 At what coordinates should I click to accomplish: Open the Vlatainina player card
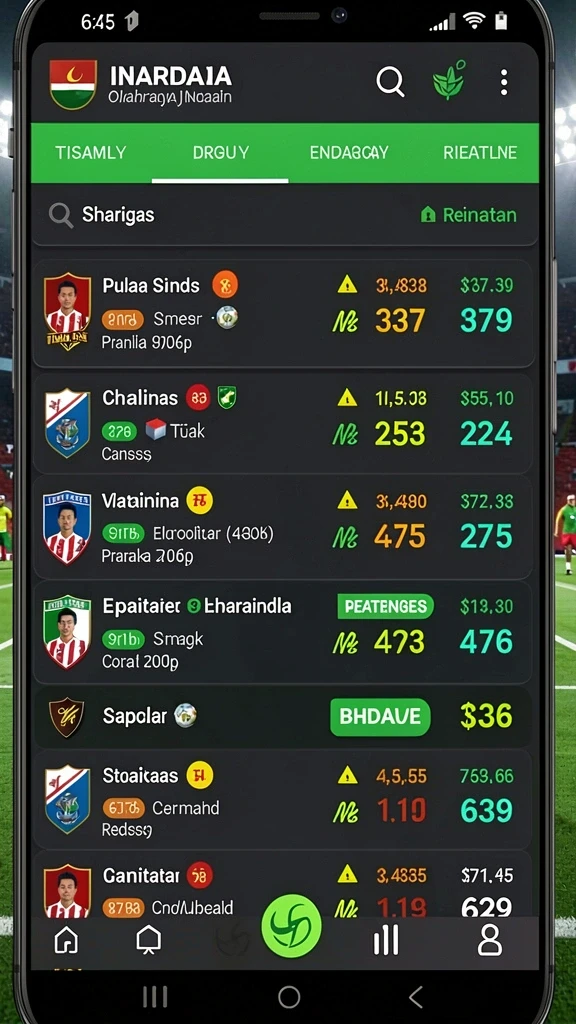[285, 528]
